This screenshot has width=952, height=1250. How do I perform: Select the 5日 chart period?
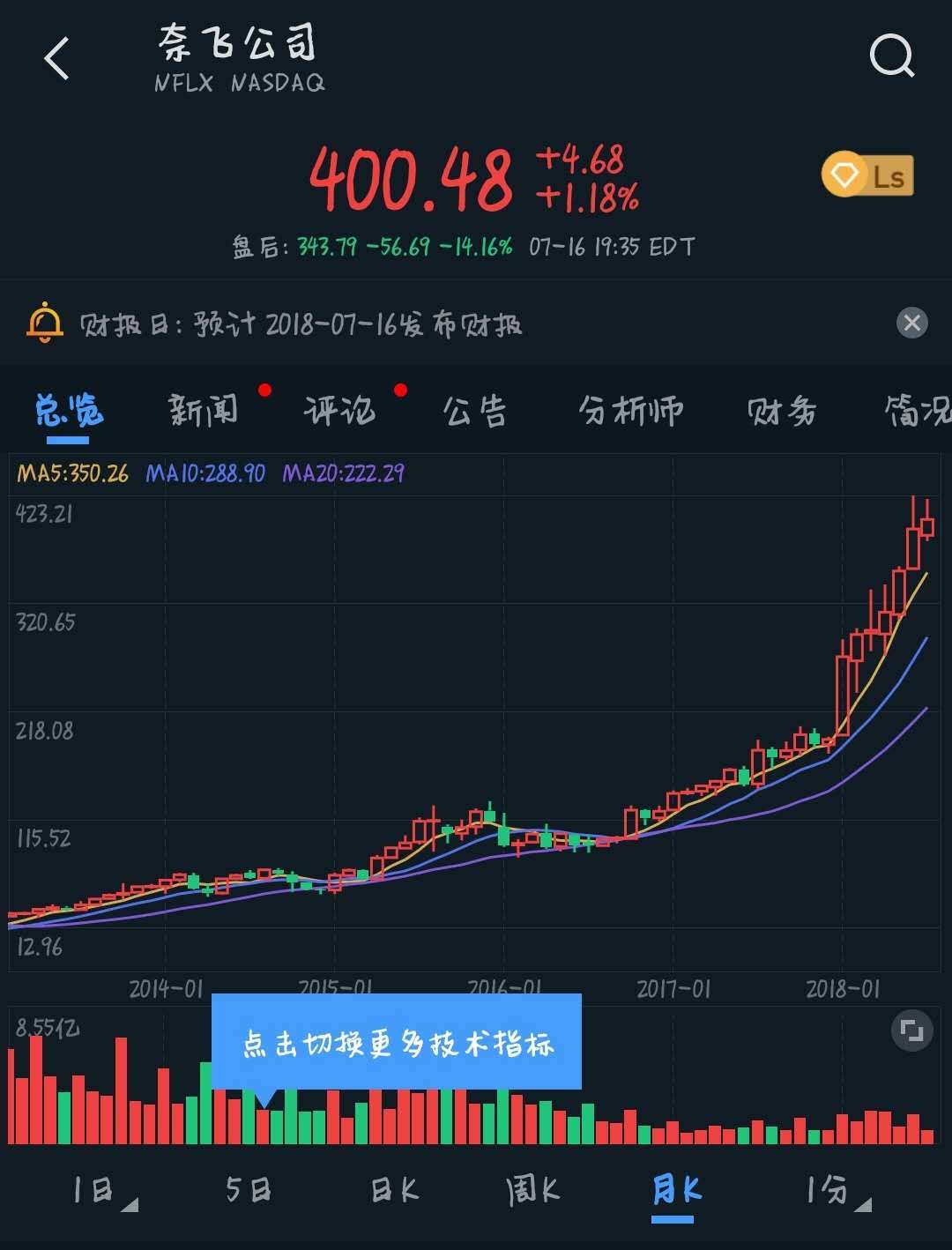[x=249, y=1191]
